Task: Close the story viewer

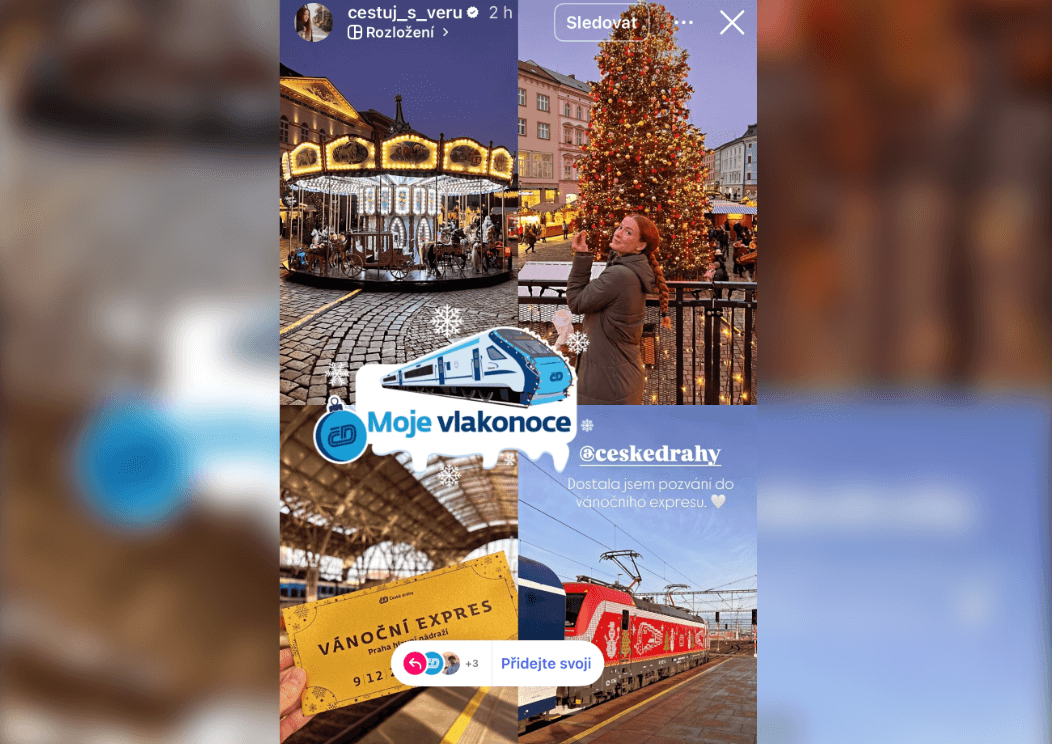Action: 732,23
